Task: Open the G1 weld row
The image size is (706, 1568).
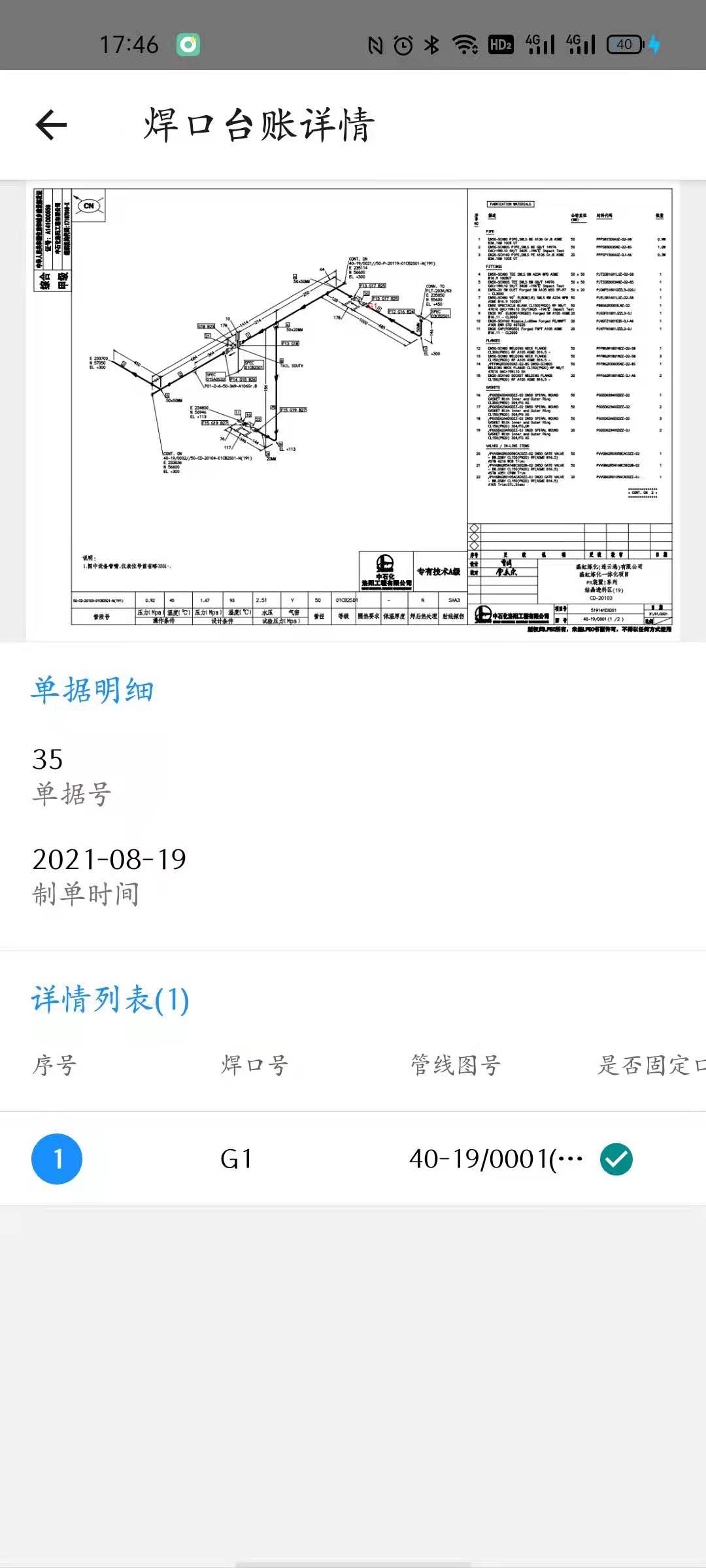Action: [353, 1159]
